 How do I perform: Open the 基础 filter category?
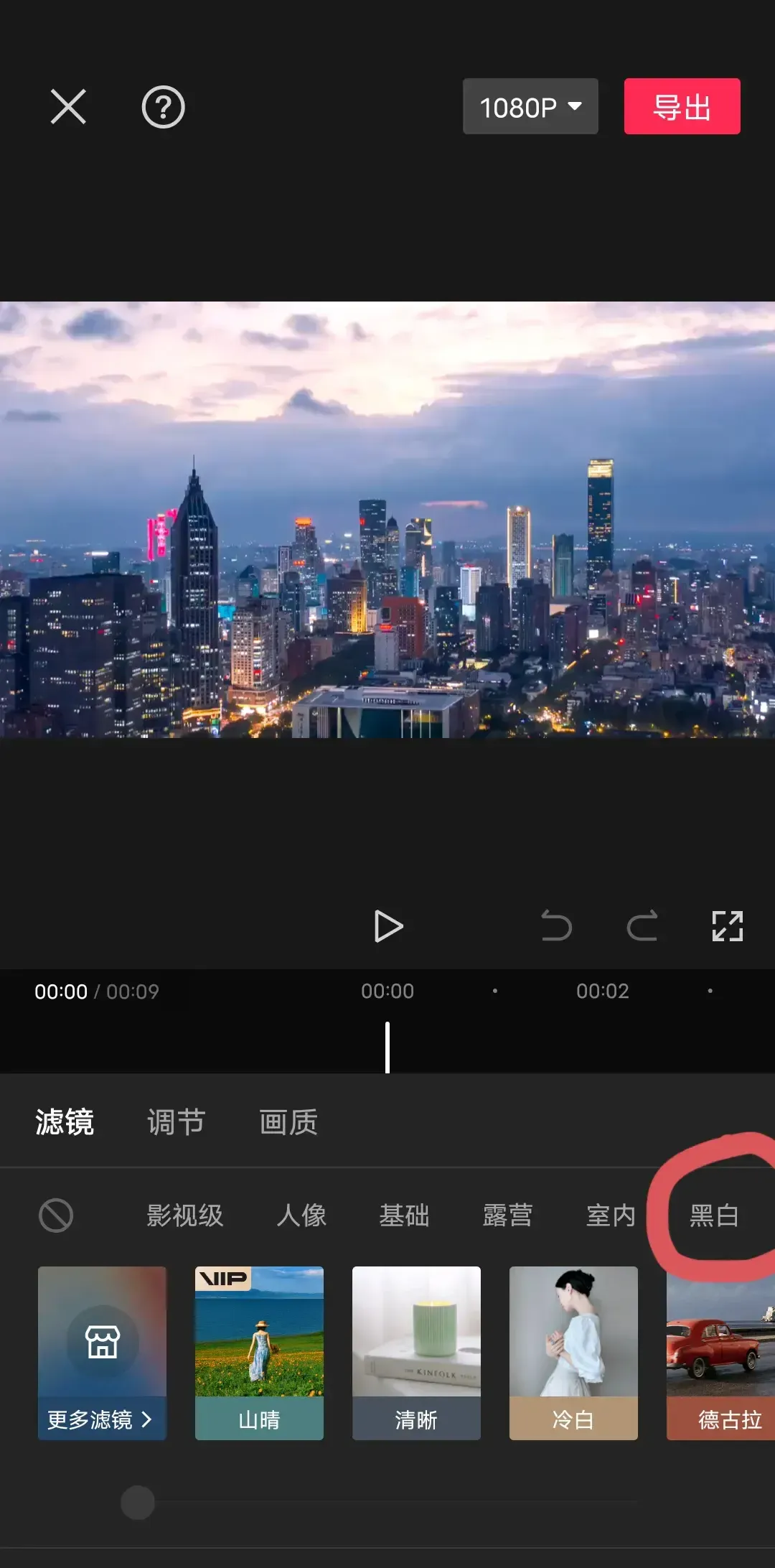tap(404, 1215)
